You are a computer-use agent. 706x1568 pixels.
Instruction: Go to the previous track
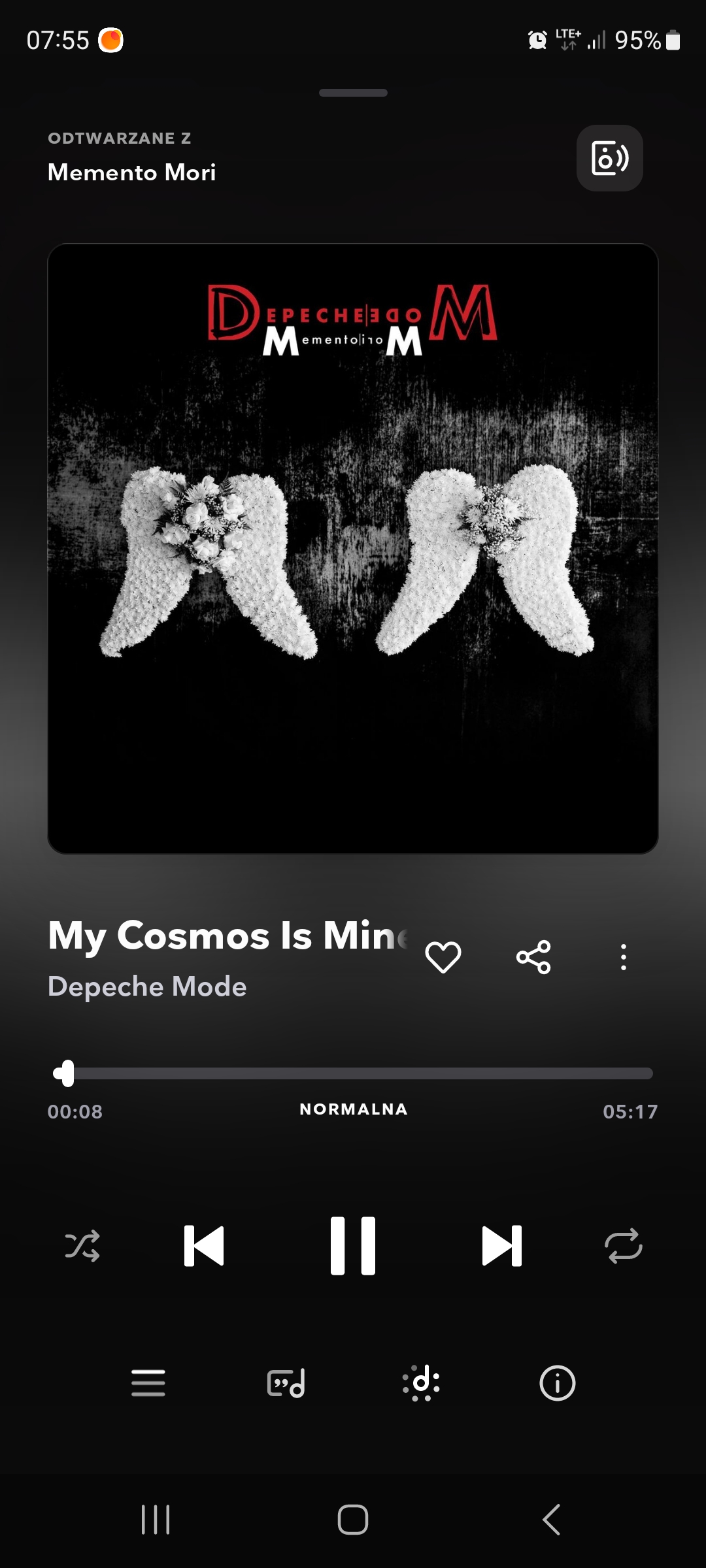tap(204, 1246)
